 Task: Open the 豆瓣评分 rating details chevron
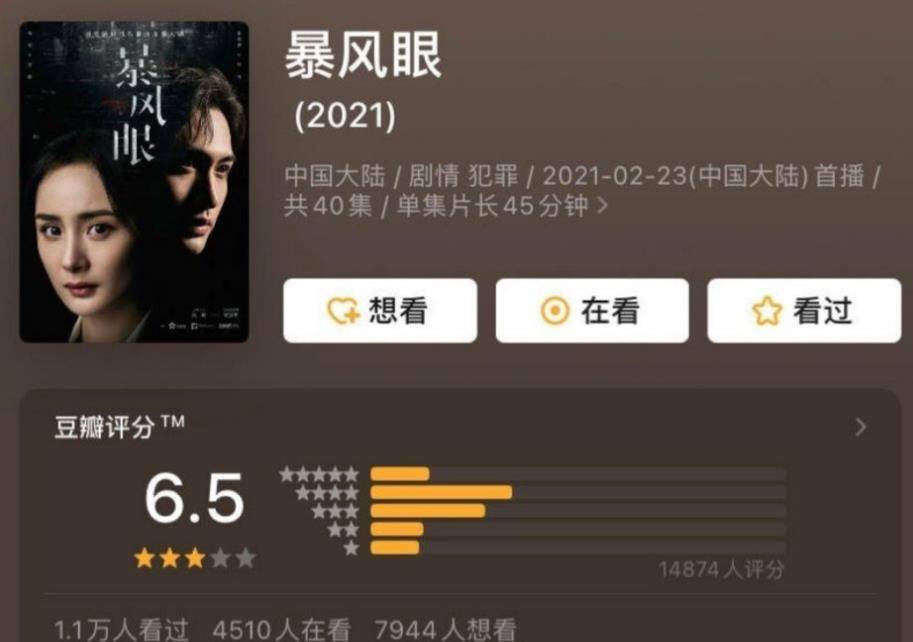[x=861, y=428]
